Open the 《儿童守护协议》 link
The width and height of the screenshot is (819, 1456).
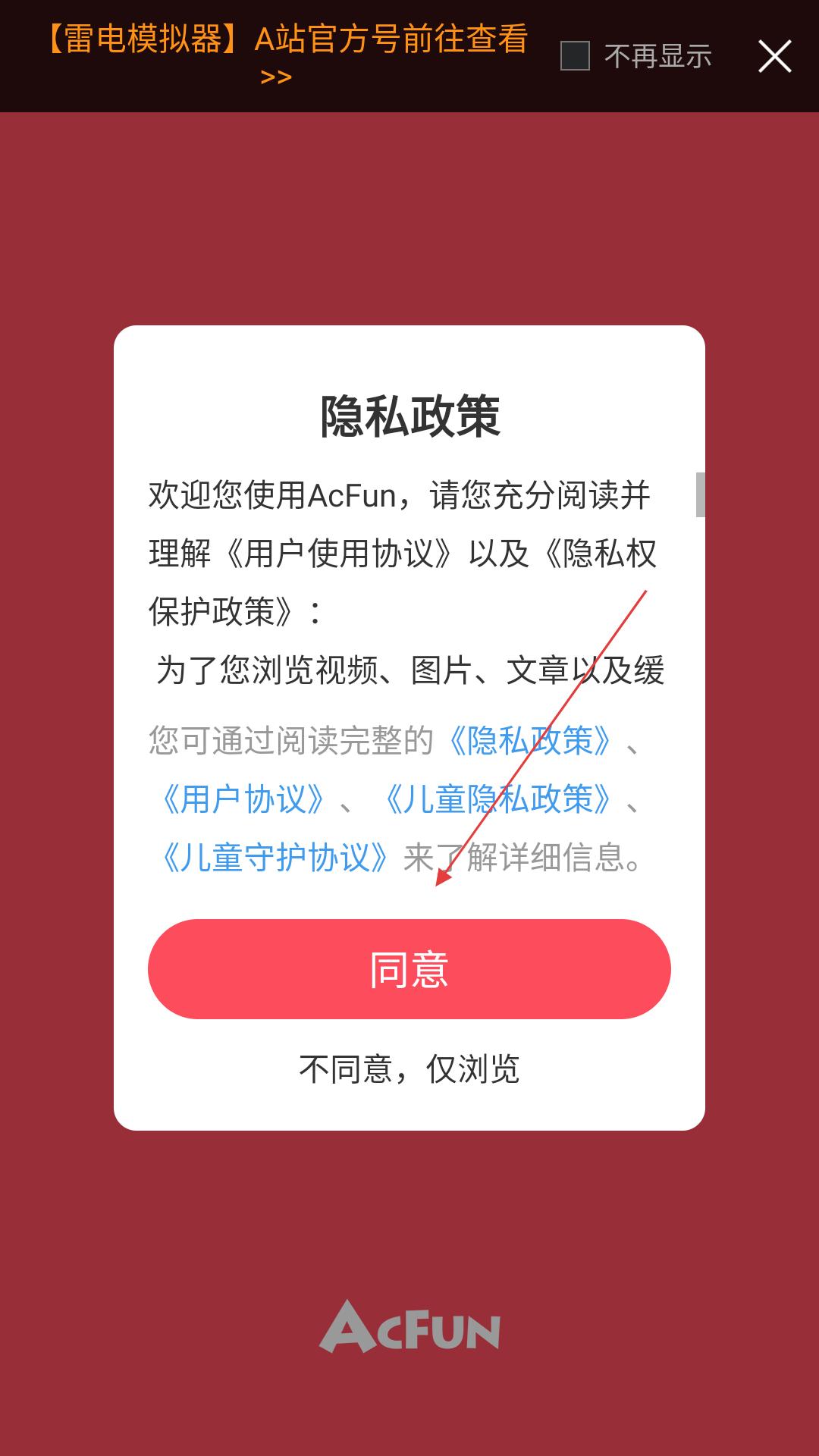click(275, 858)
